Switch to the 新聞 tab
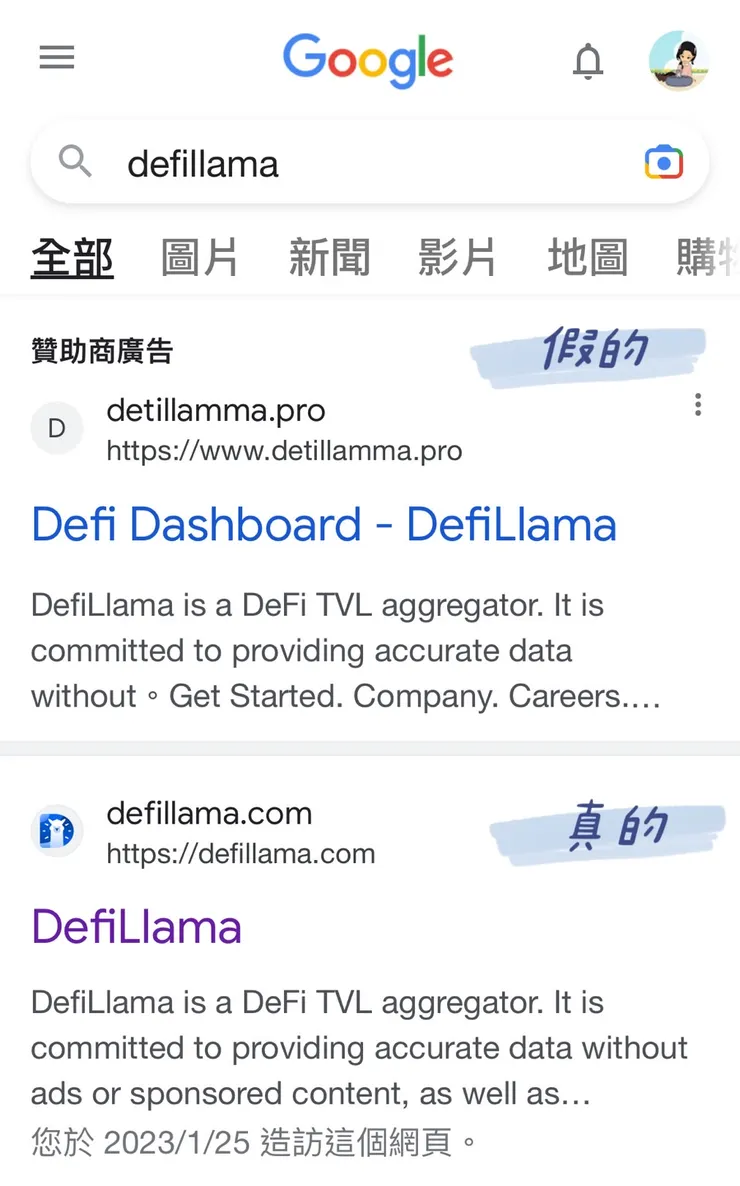 pyautogui.click(x=329, y=257)
